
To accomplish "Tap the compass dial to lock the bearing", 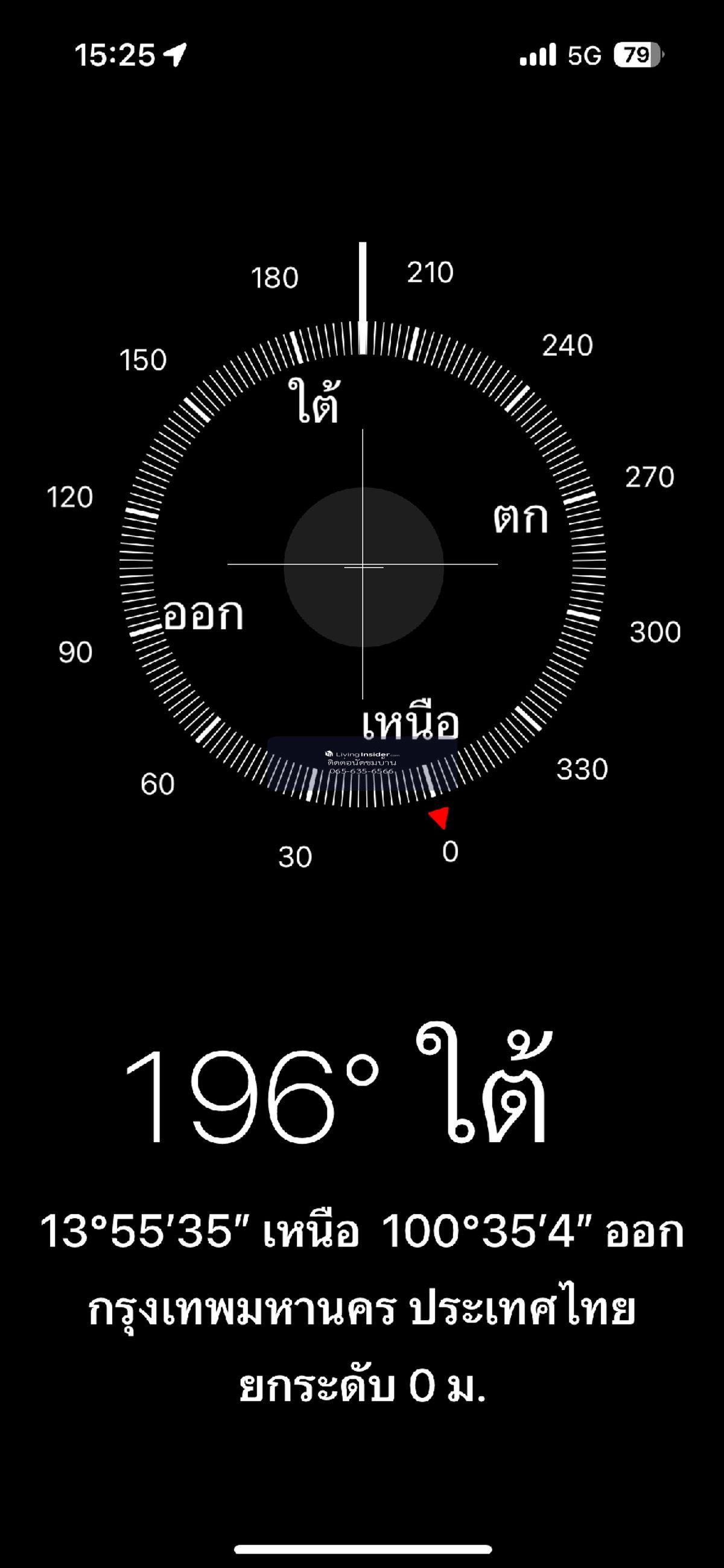I will pos(363,566).
